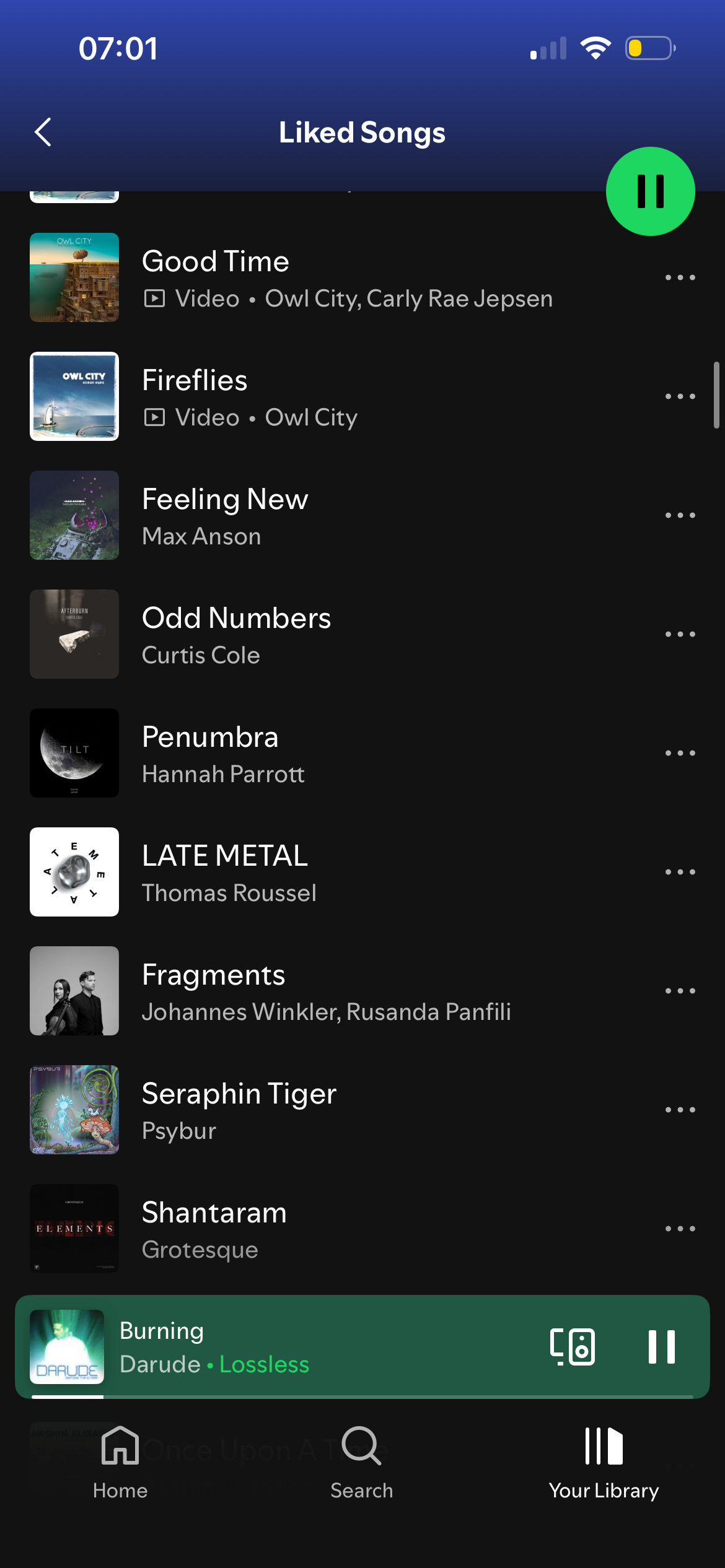Play Penumbra by Hannah Parrott

pos(347,753)
